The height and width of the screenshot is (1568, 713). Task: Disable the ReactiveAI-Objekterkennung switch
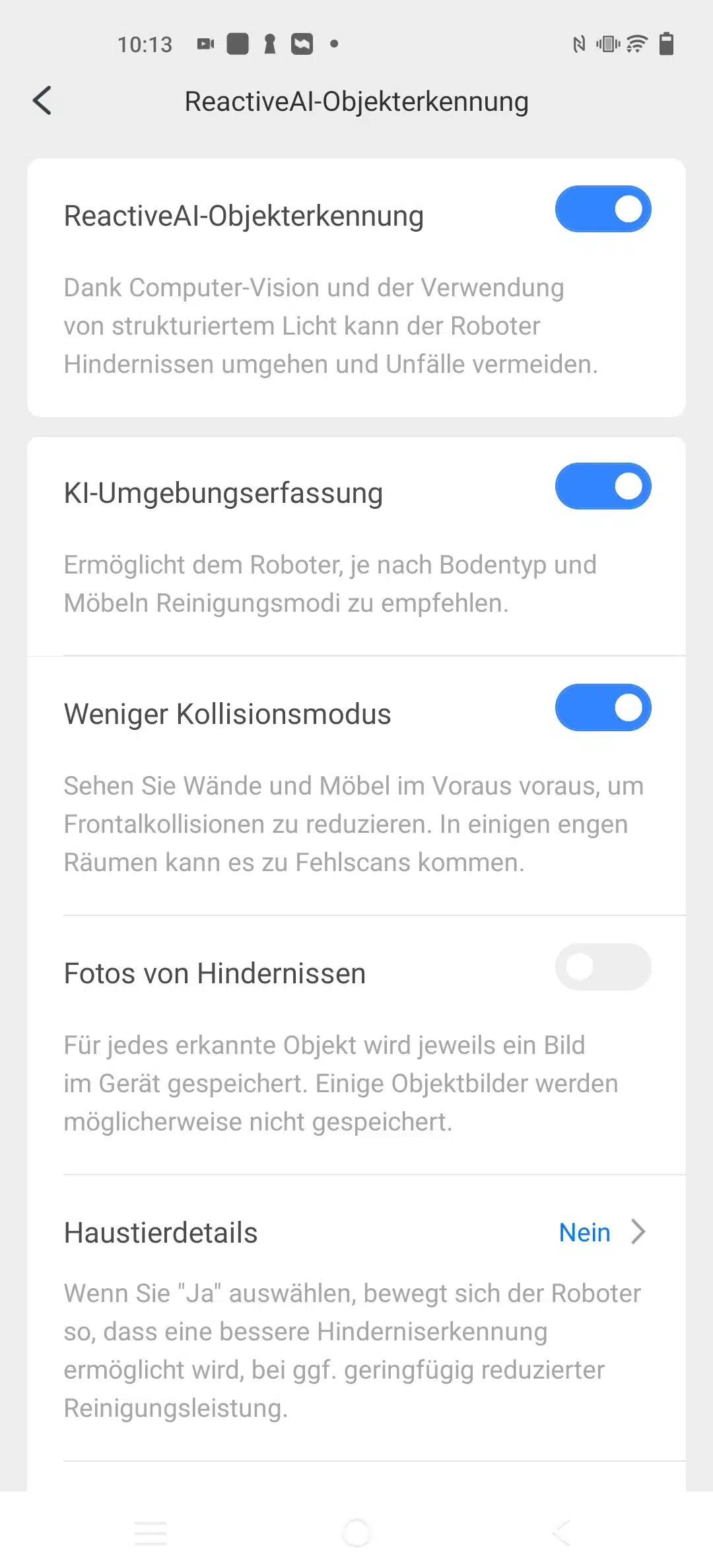point(603,209)
